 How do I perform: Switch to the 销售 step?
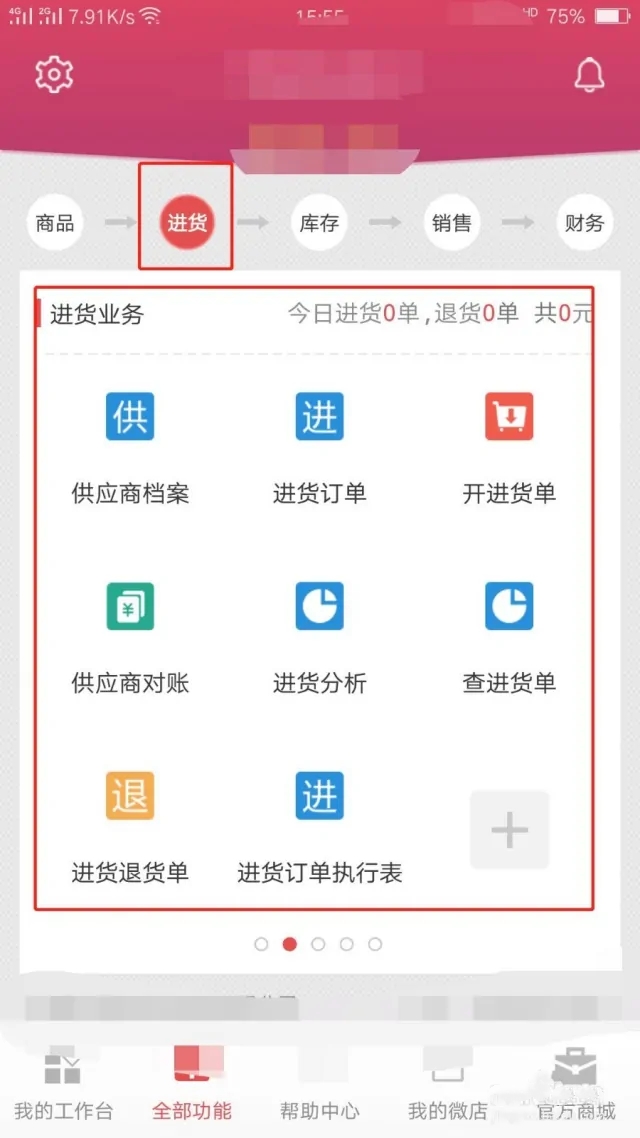tap(452, 223)
